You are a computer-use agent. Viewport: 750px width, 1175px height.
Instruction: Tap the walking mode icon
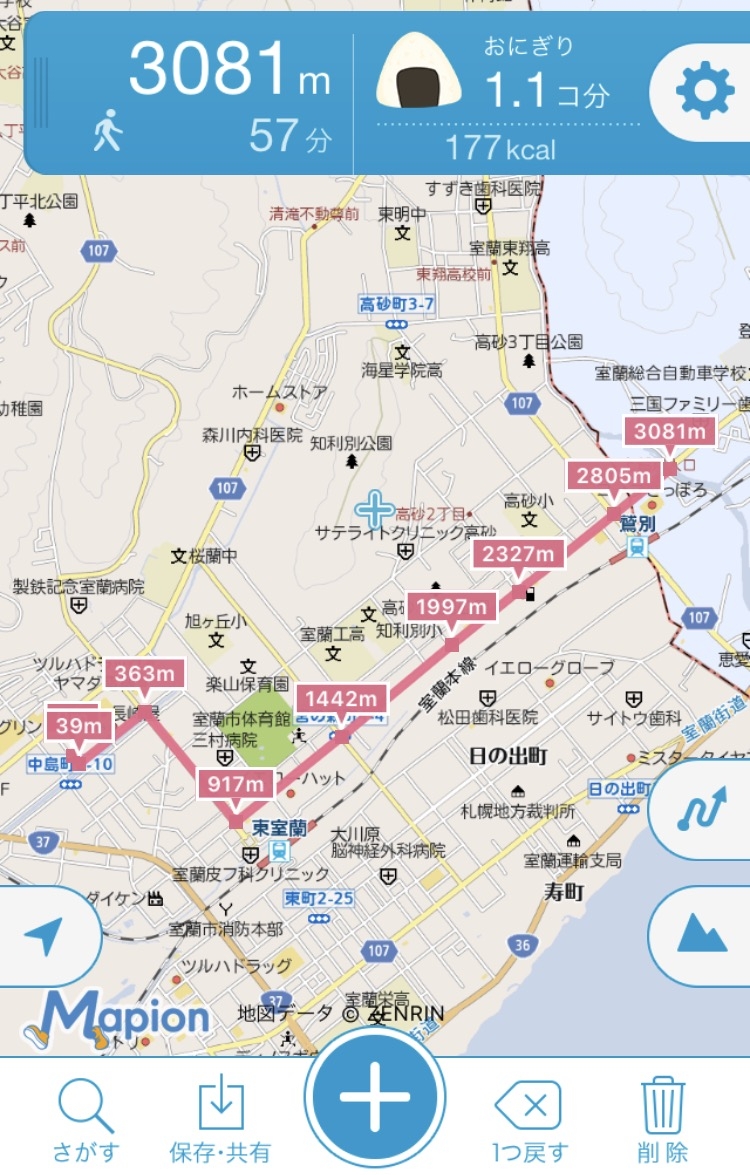coord(108,131)
